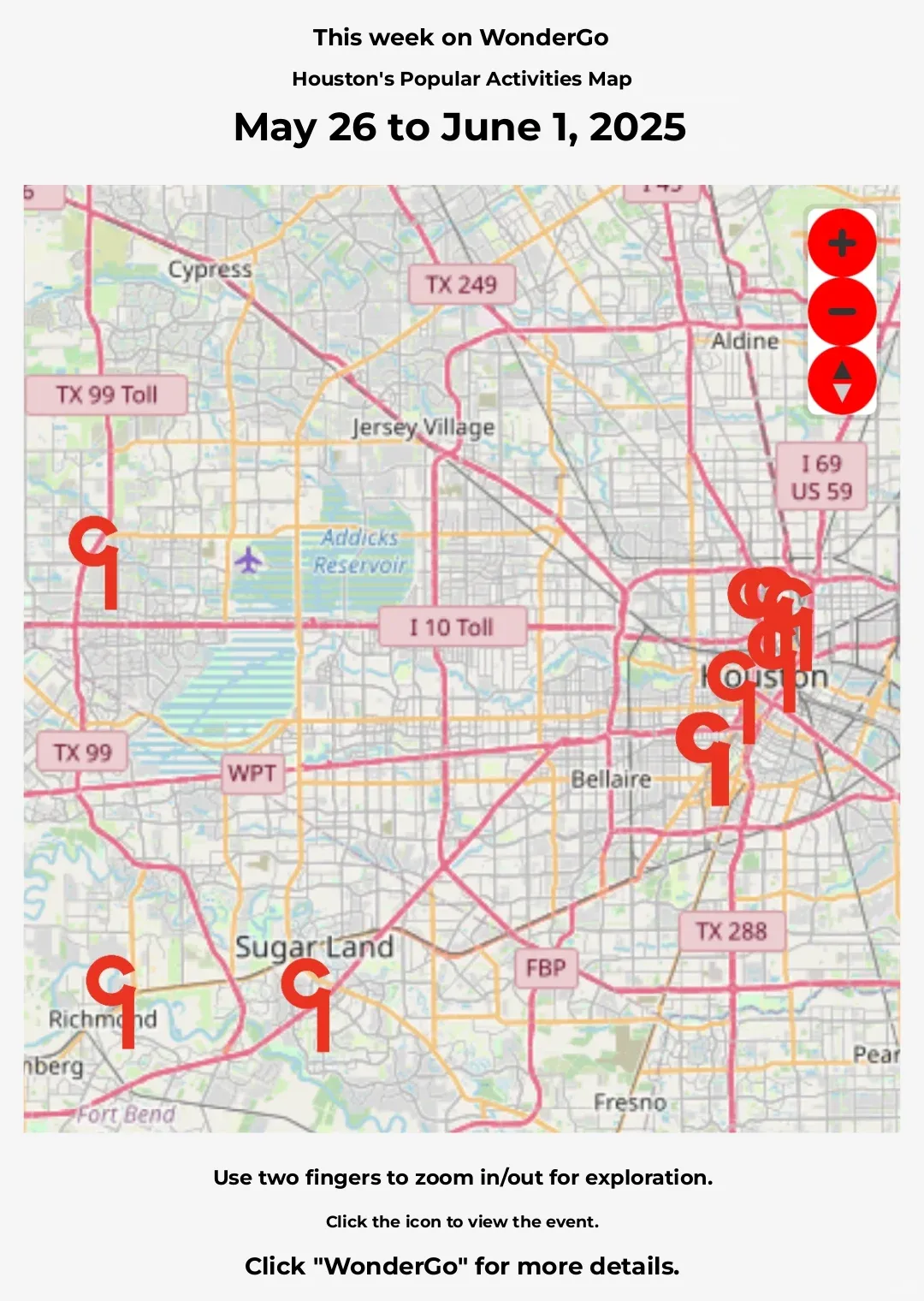Toggle the up/down arrow map control

tap(841, 379)
